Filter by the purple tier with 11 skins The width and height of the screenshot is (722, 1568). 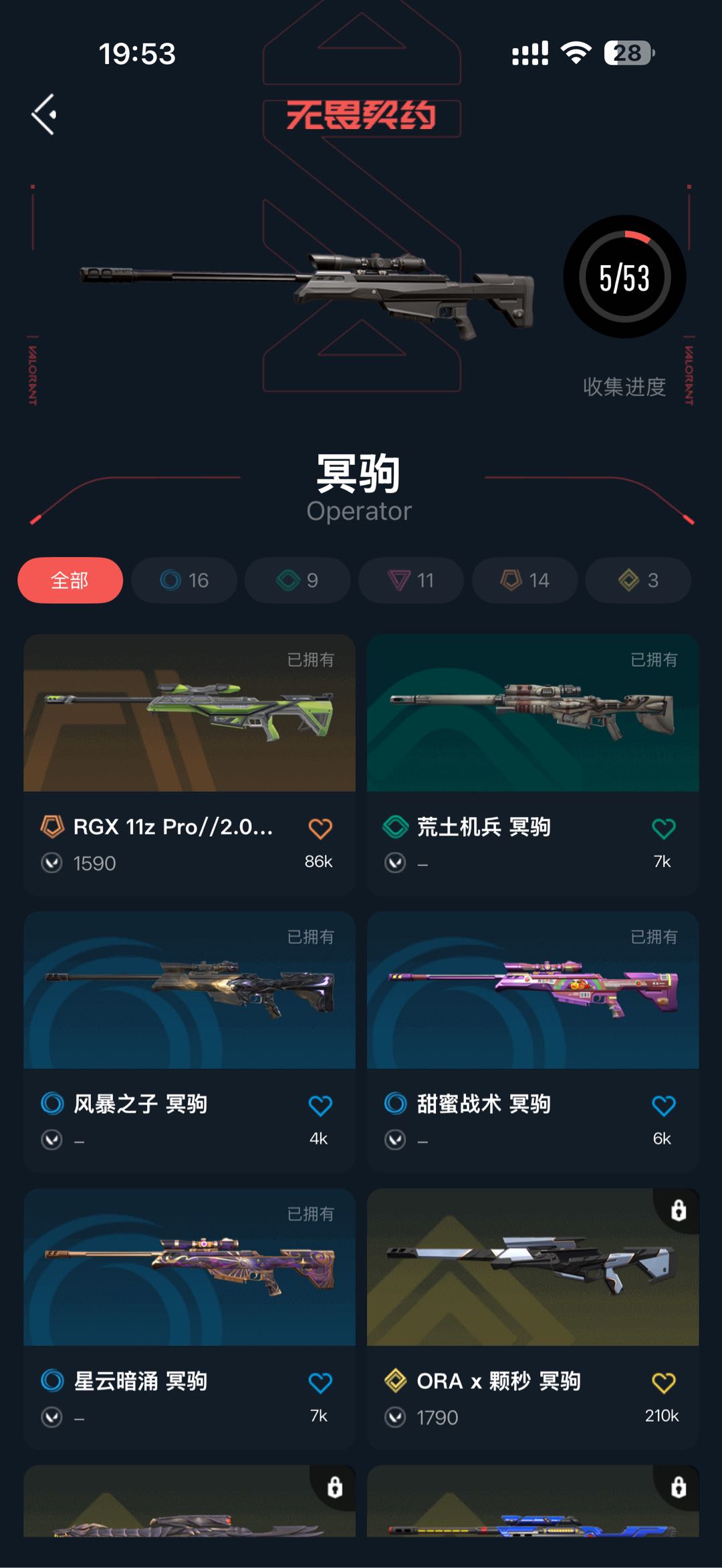click(x=411, y=580)
